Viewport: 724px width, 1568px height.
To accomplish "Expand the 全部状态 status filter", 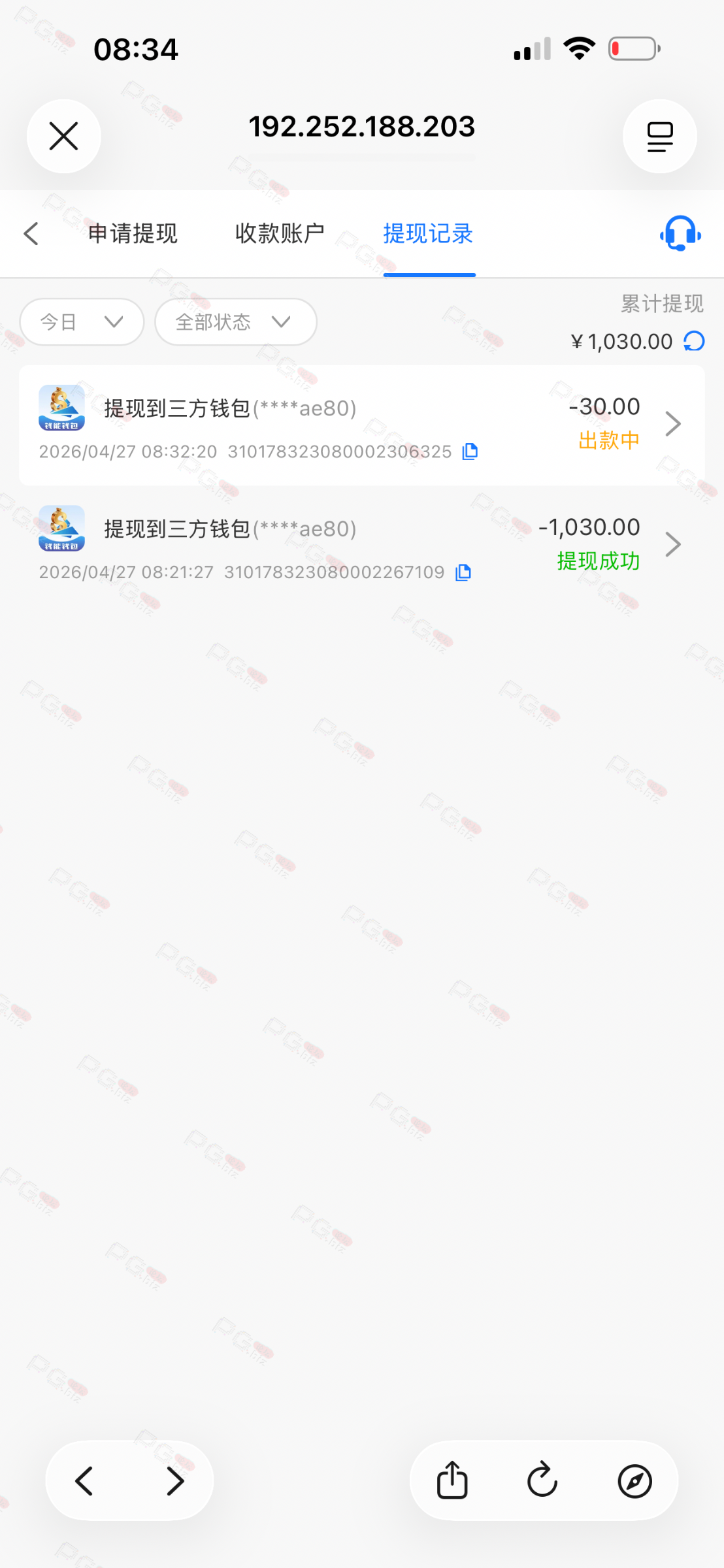I will pyautogui.click(x=235, y=321).
